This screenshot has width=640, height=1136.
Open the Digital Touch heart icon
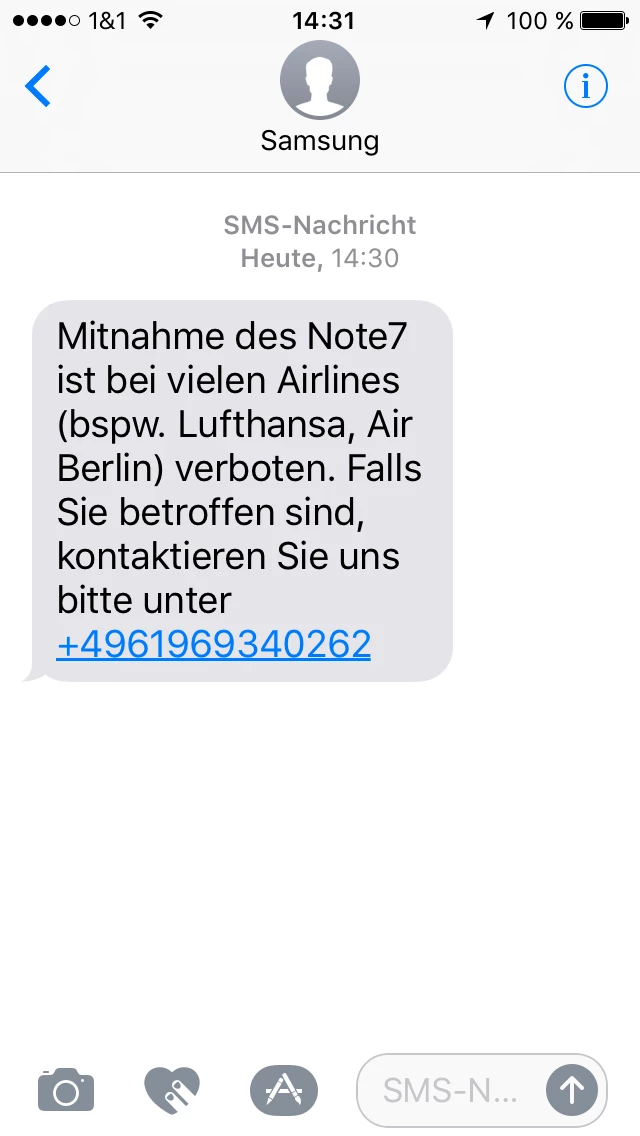[x=172, y=1089]
